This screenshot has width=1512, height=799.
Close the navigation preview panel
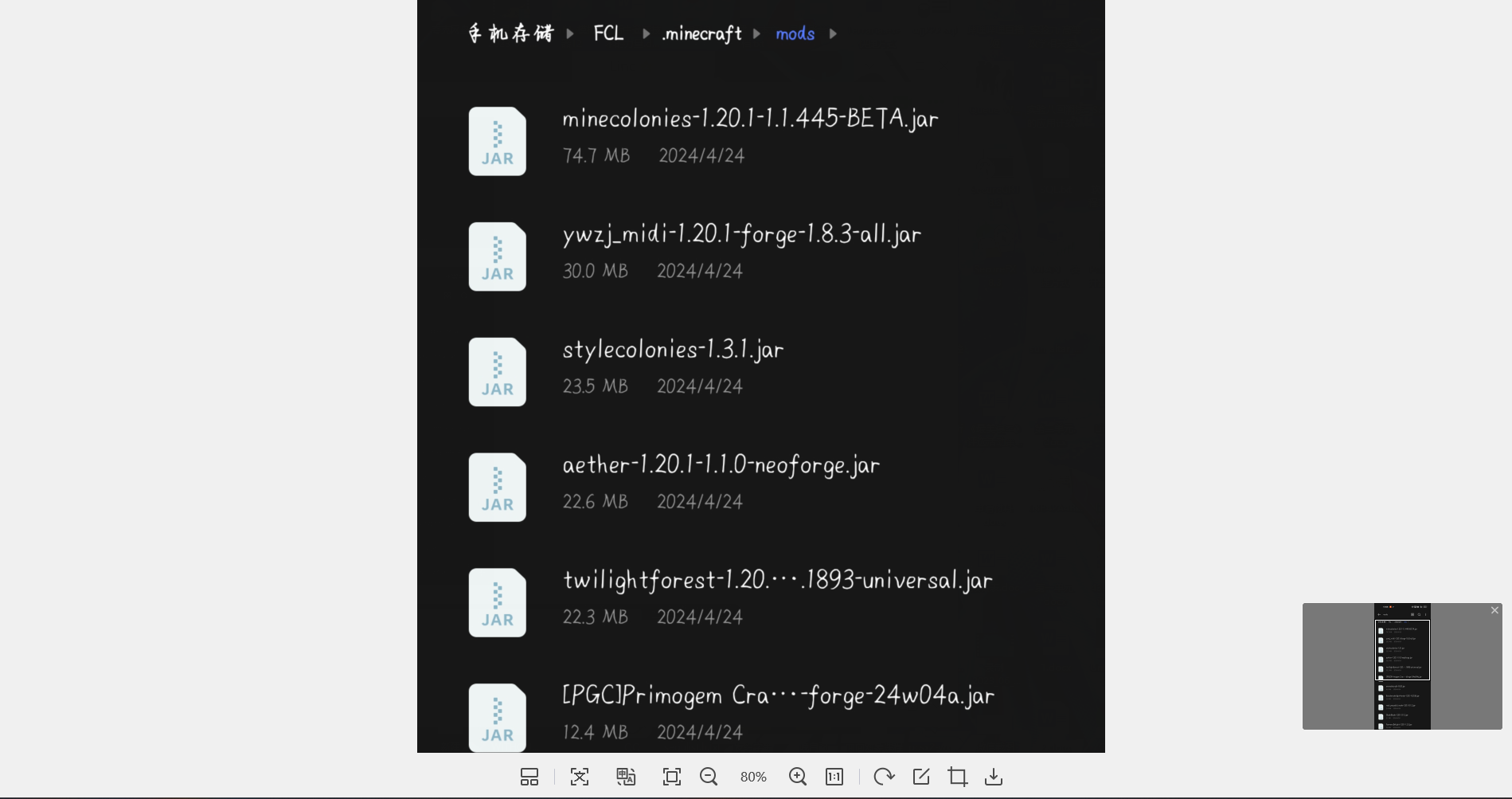click(1494, 610)
